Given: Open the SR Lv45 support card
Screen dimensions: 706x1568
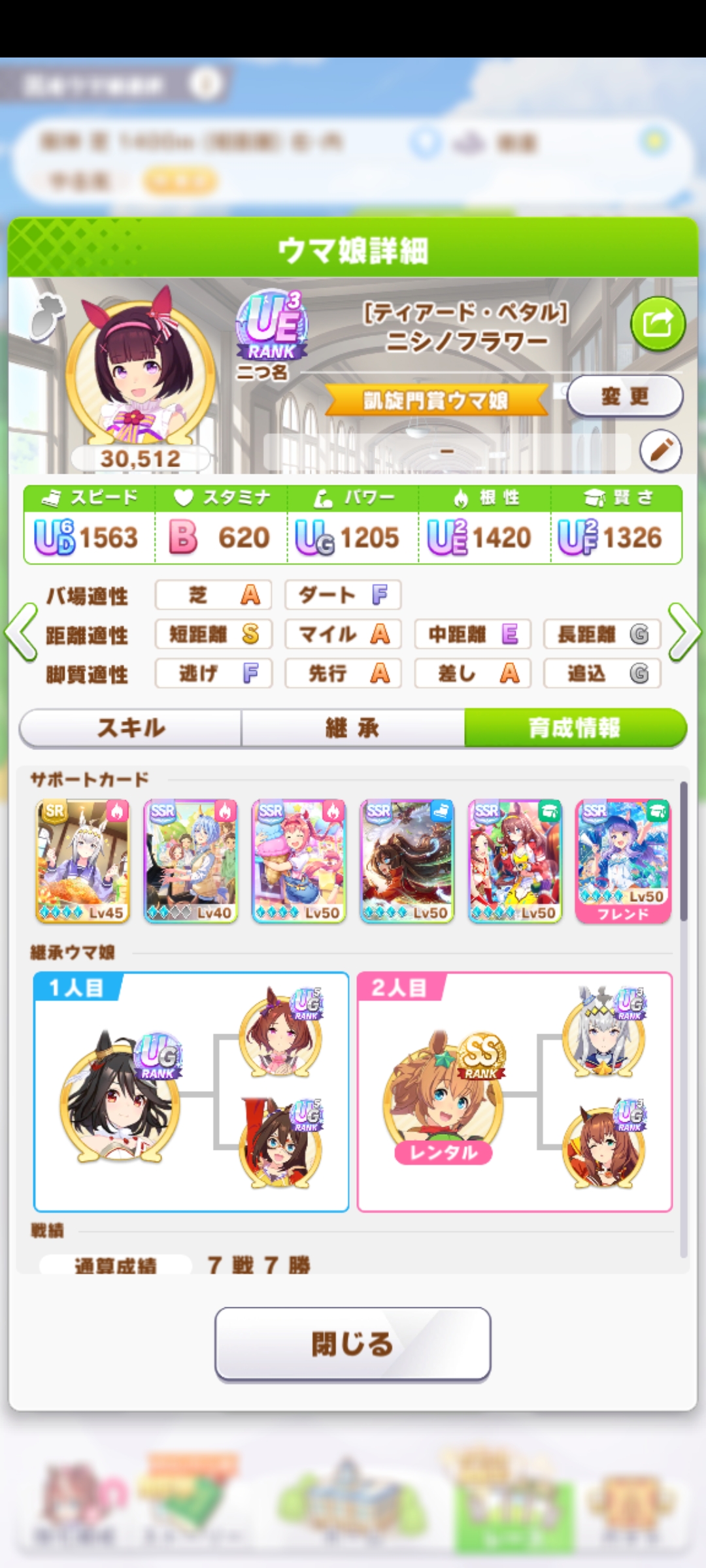Looking at the screenshot, I should click(82, 860).
